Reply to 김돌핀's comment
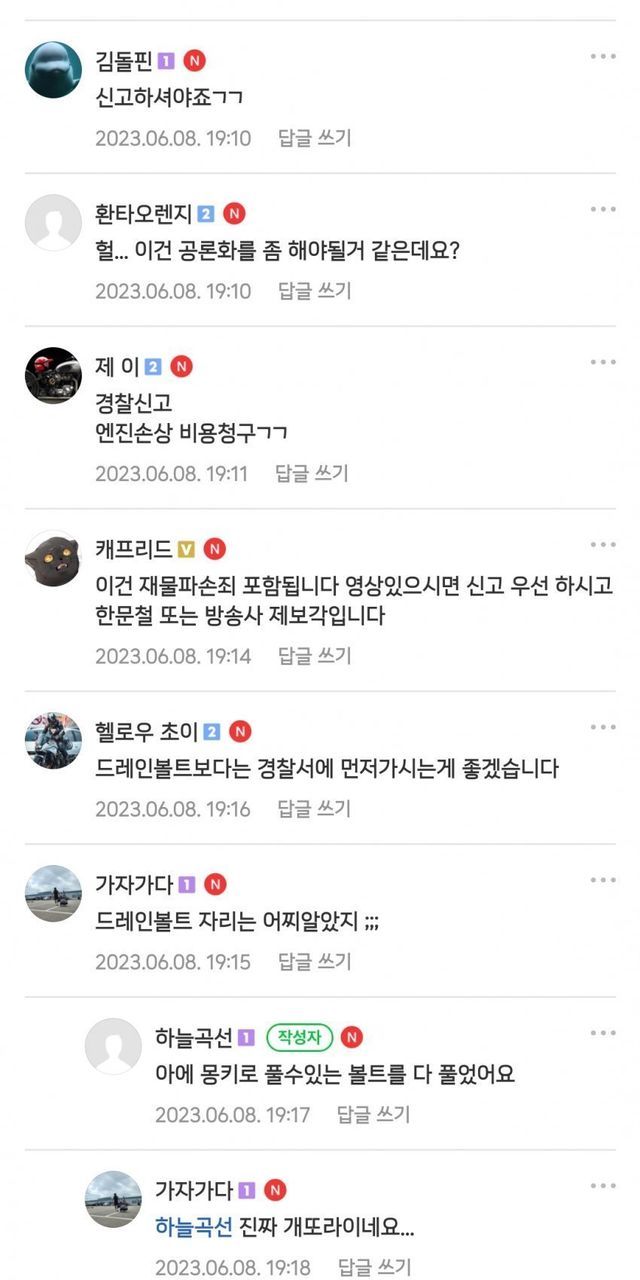This screenshot has width=640, height=1280. pos(314,139)
